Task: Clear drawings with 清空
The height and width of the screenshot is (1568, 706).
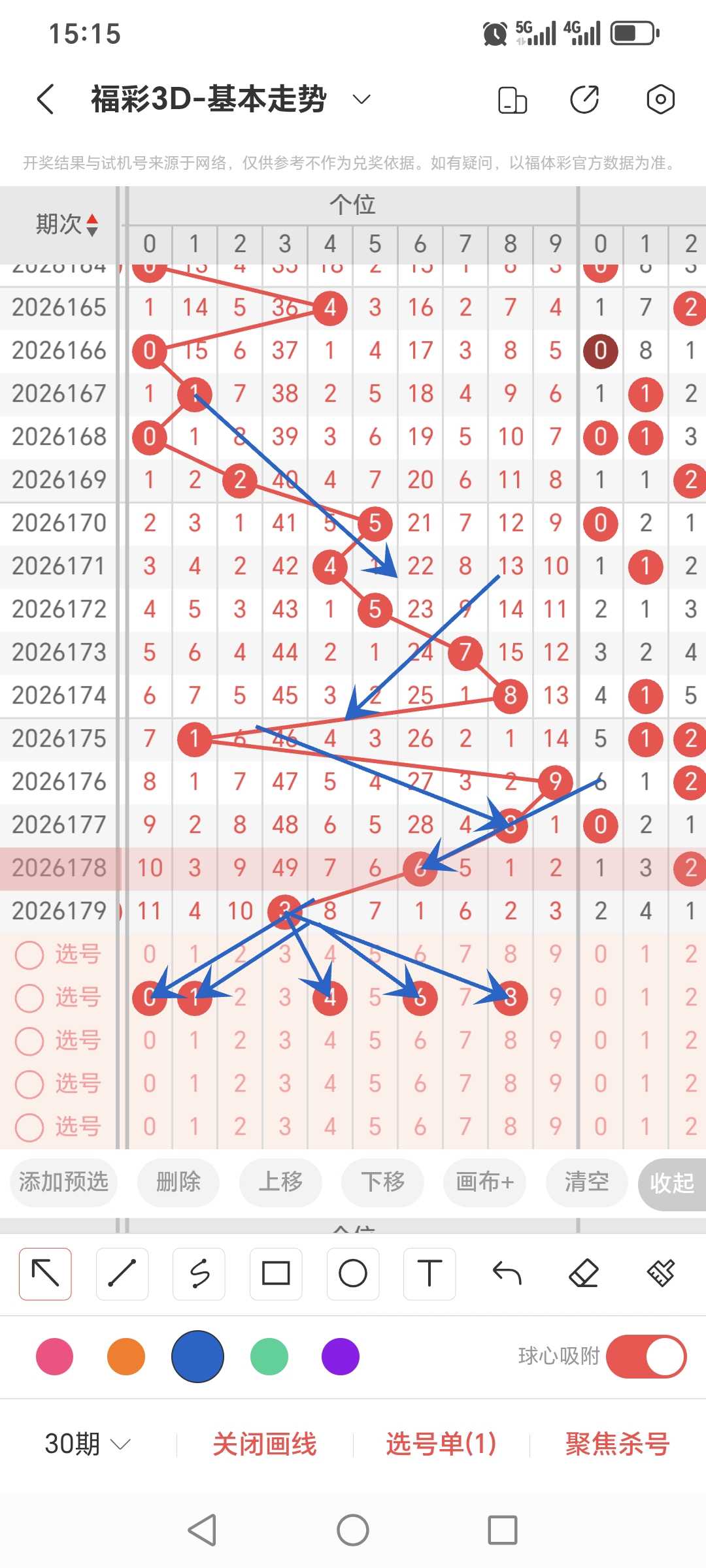Action: [586, 1183]
